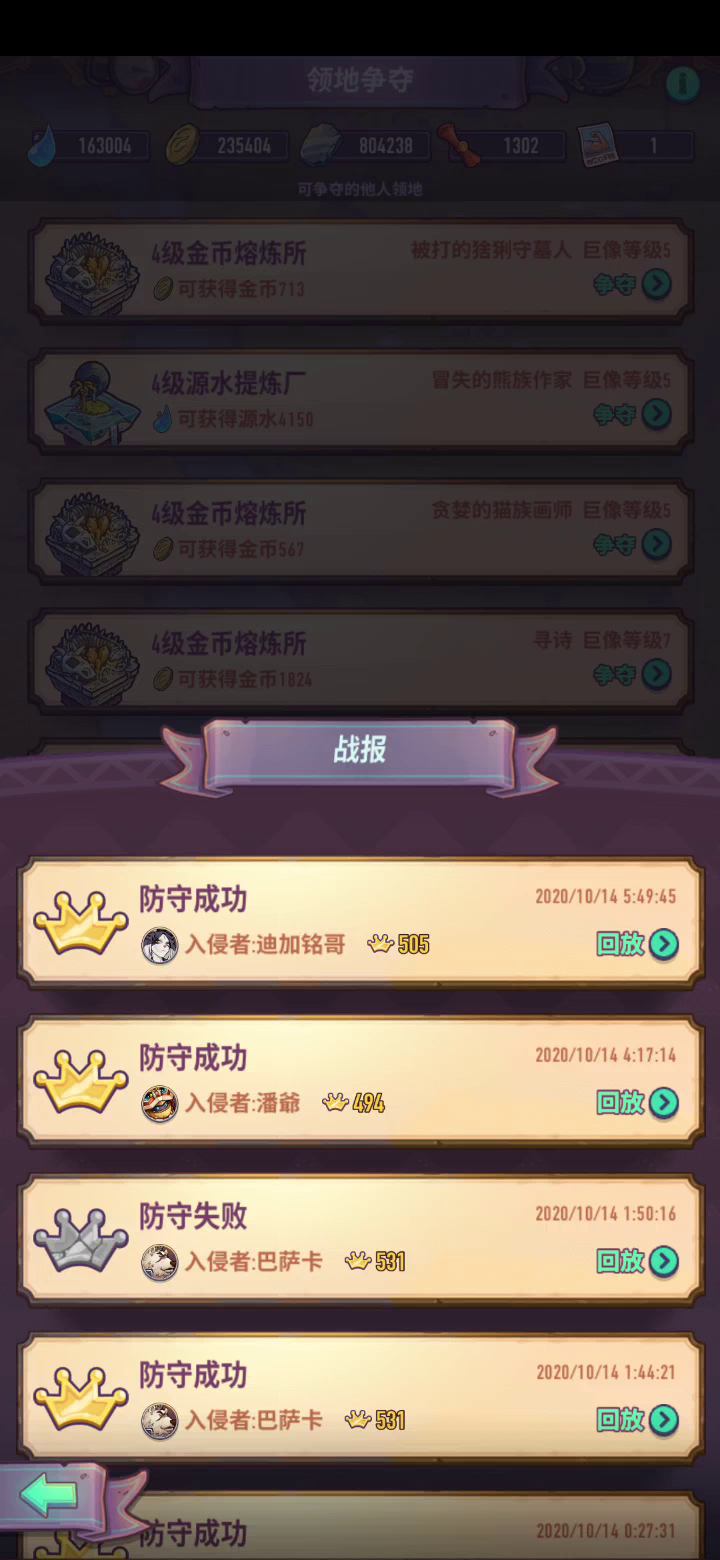The width and height of the screenshot is (720, 1560).
Task: Replay the defense against 迪加铭哥
Action: [x=637, y=944]
